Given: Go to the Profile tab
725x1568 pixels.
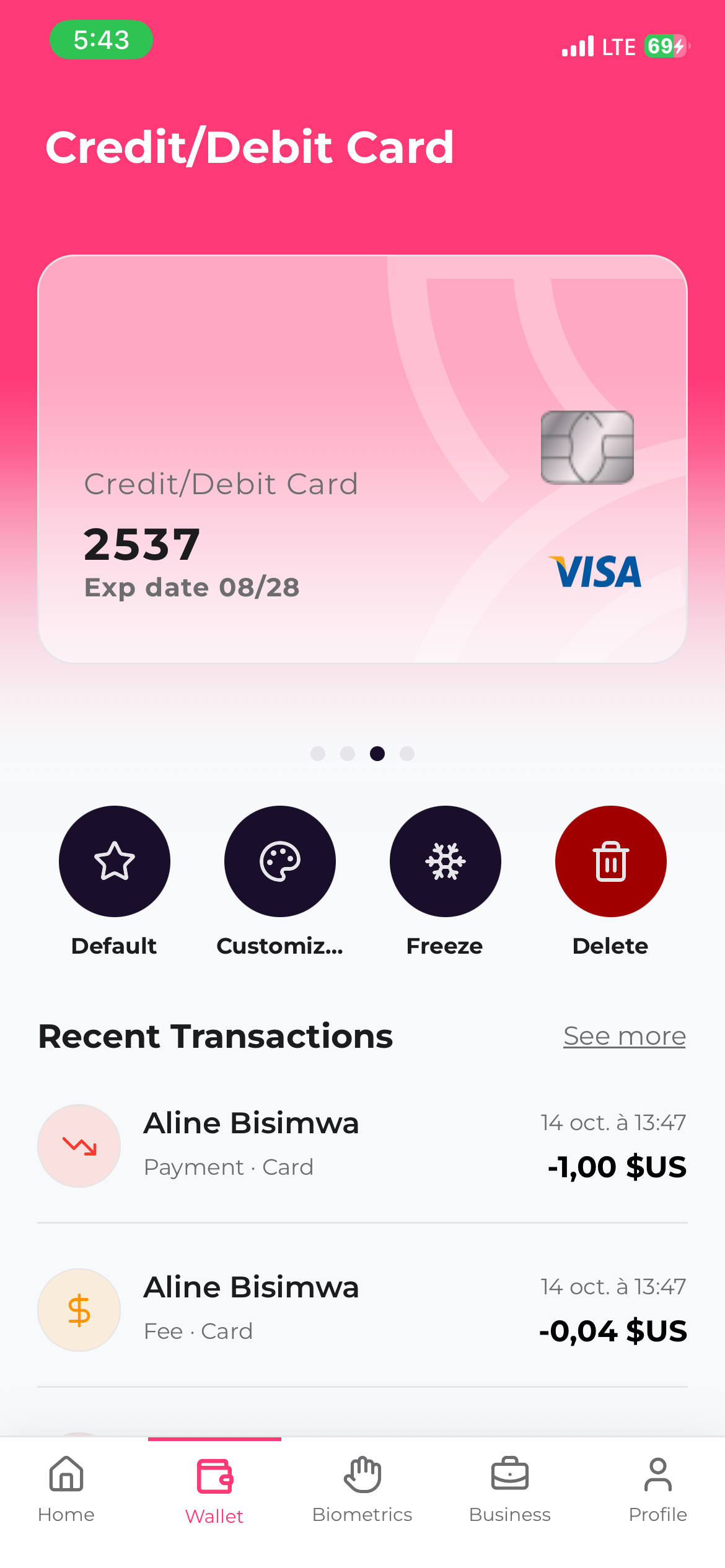Looking at the screenshot, I should pos(657,1489).
